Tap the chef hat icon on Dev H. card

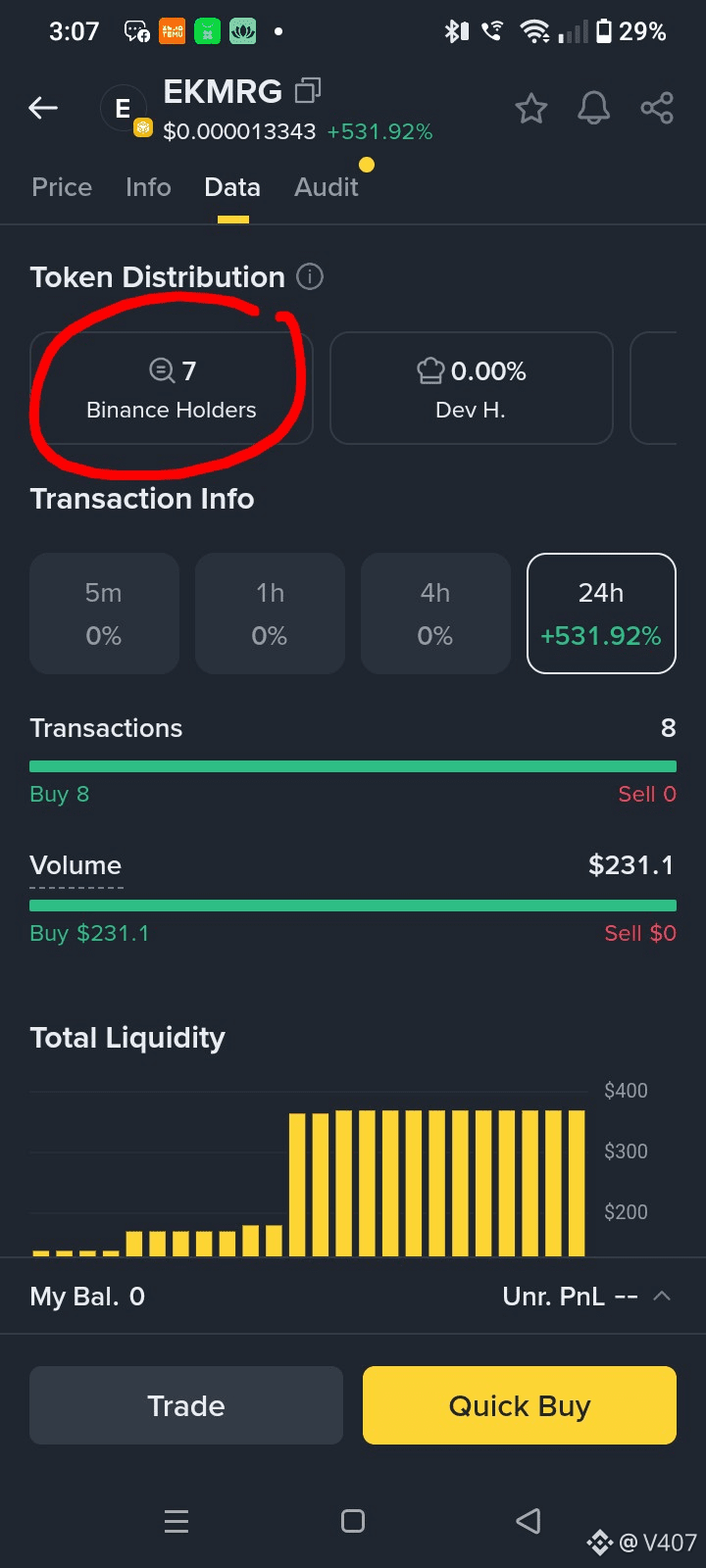point(429,370)
